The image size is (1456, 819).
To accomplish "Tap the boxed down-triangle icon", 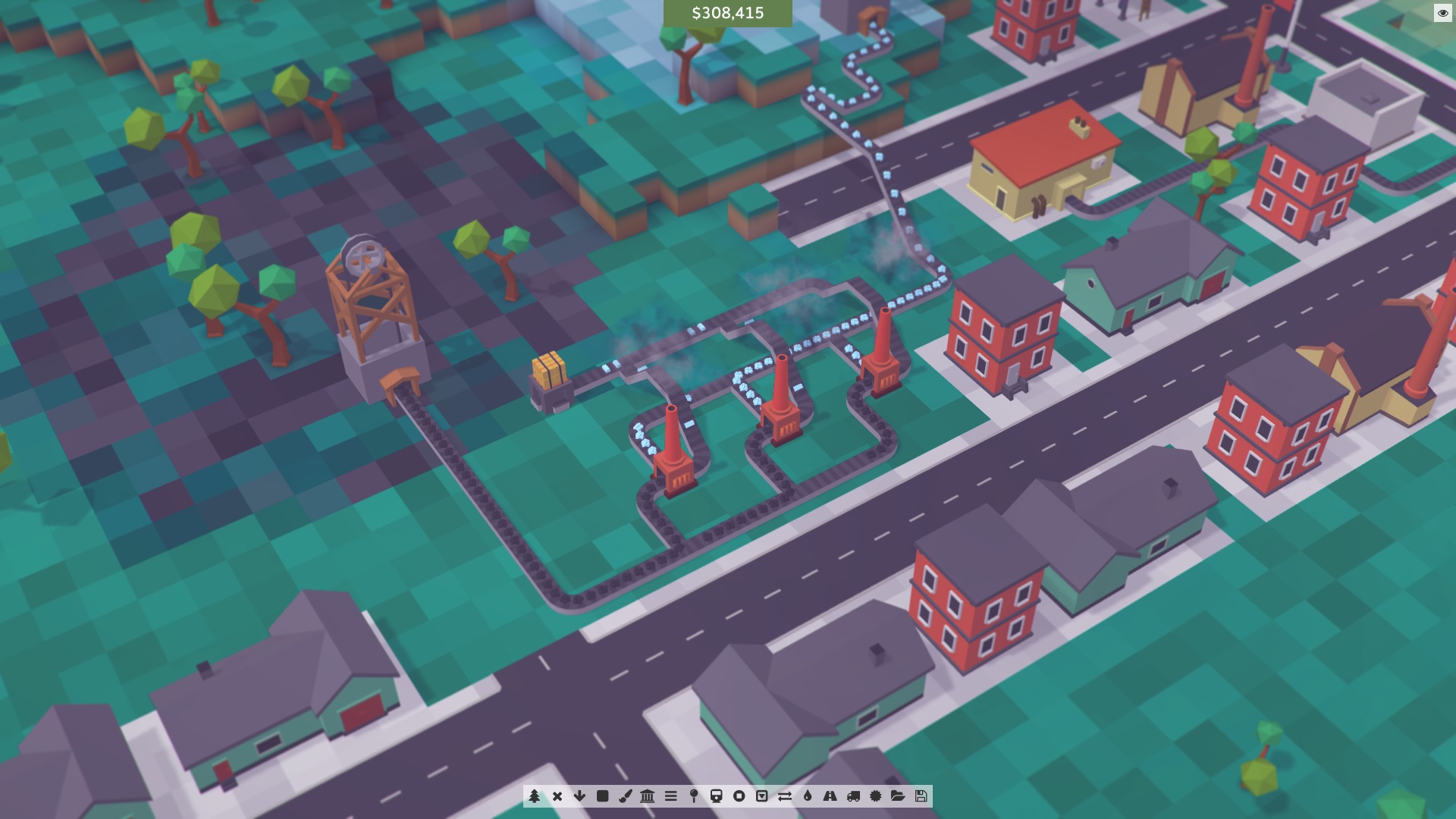I will 761,796.
